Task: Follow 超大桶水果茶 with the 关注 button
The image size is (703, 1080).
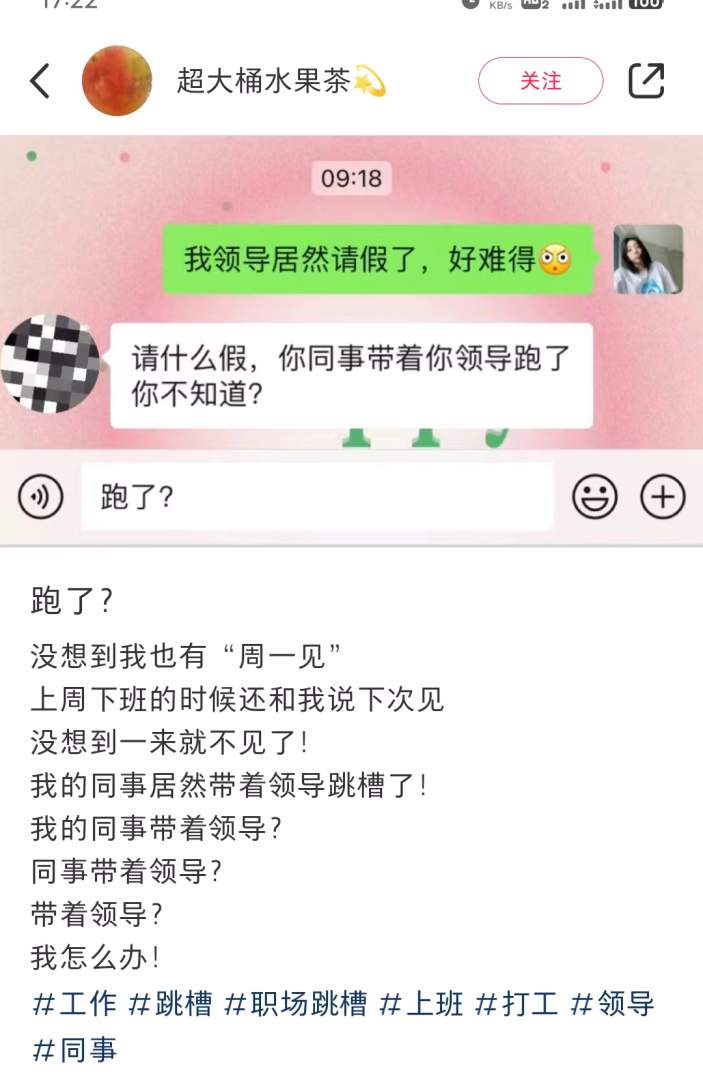Action: 540,81
